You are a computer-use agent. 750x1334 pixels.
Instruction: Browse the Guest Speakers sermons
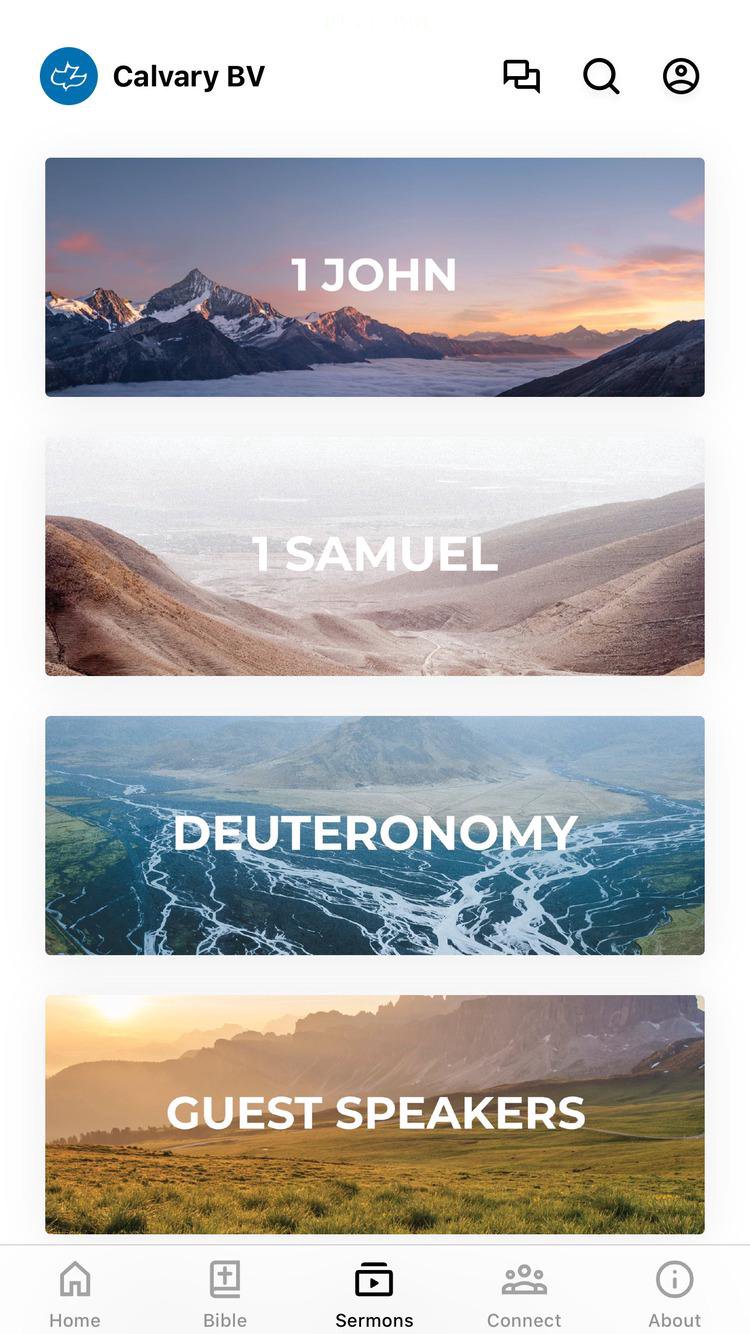click(x=375, y=1114)
